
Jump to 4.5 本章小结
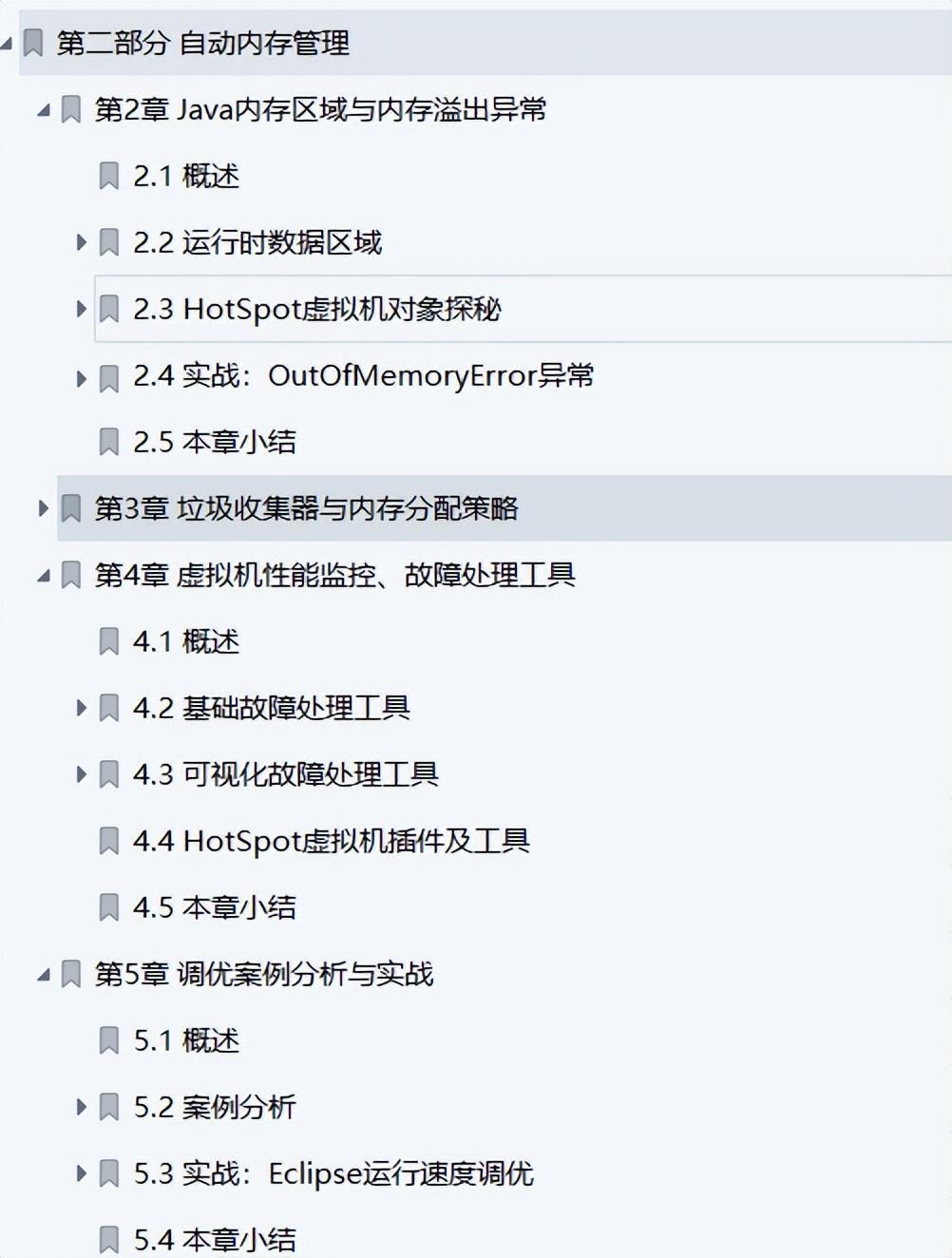click(214, 908)
